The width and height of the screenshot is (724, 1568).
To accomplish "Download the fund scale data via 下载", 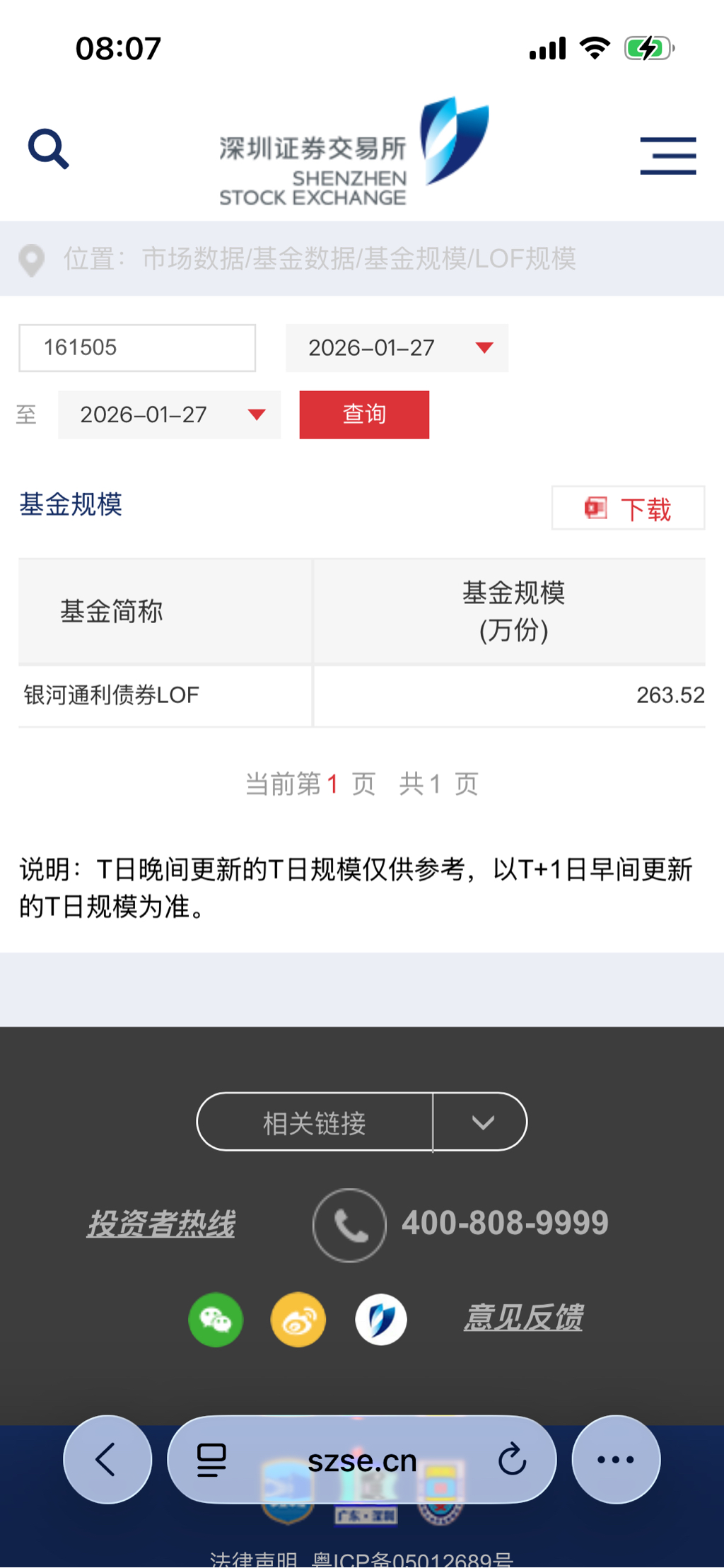I will 628,508.
